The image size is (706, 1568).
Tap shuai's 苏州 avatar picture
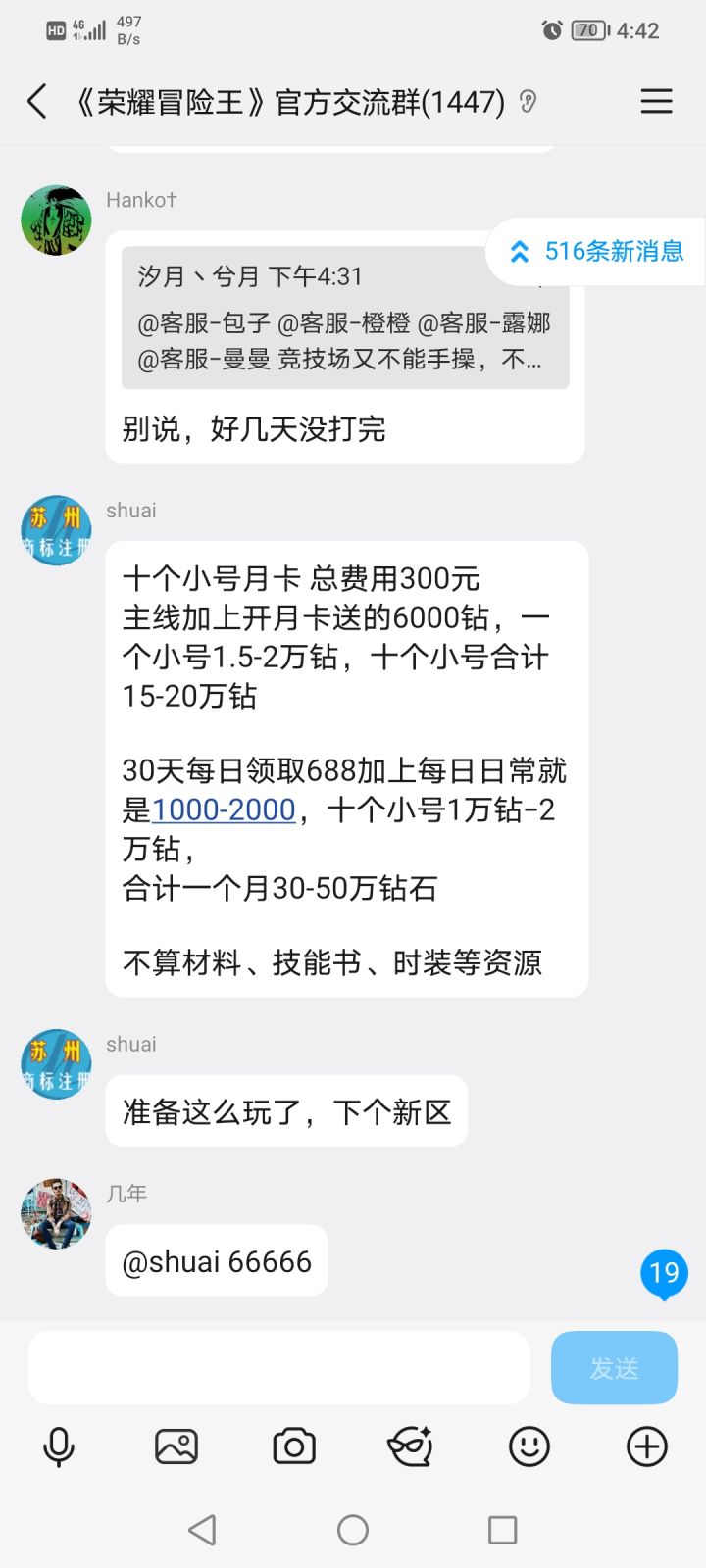click(55, 530)
